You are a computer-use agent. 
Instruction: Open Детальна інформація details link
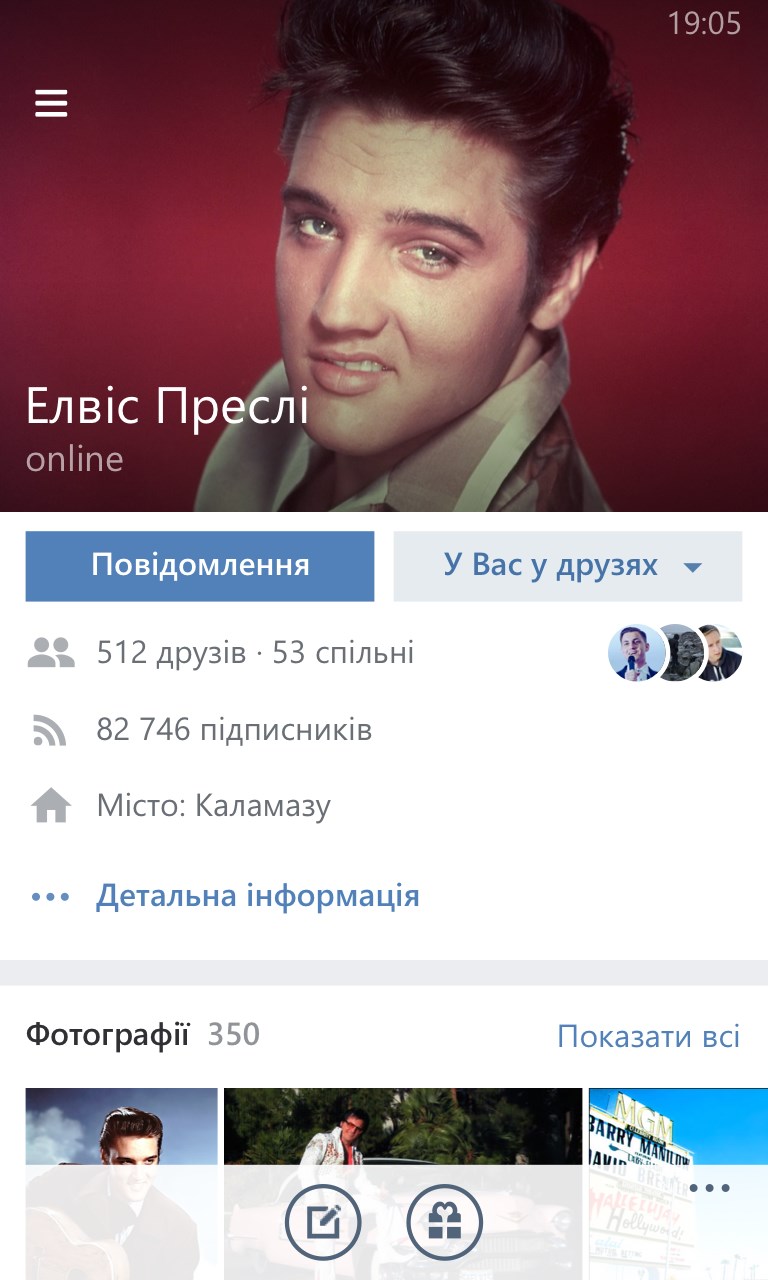257,895
